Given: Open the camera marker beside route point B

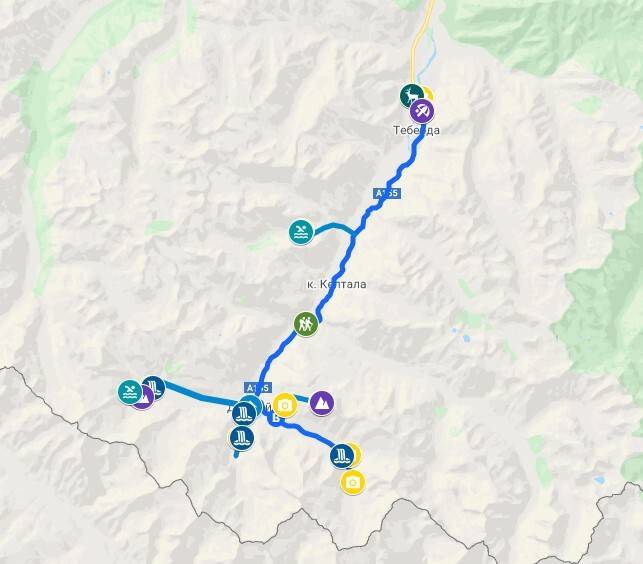Looking at the screenshot, I should click(x=285, y=405).
